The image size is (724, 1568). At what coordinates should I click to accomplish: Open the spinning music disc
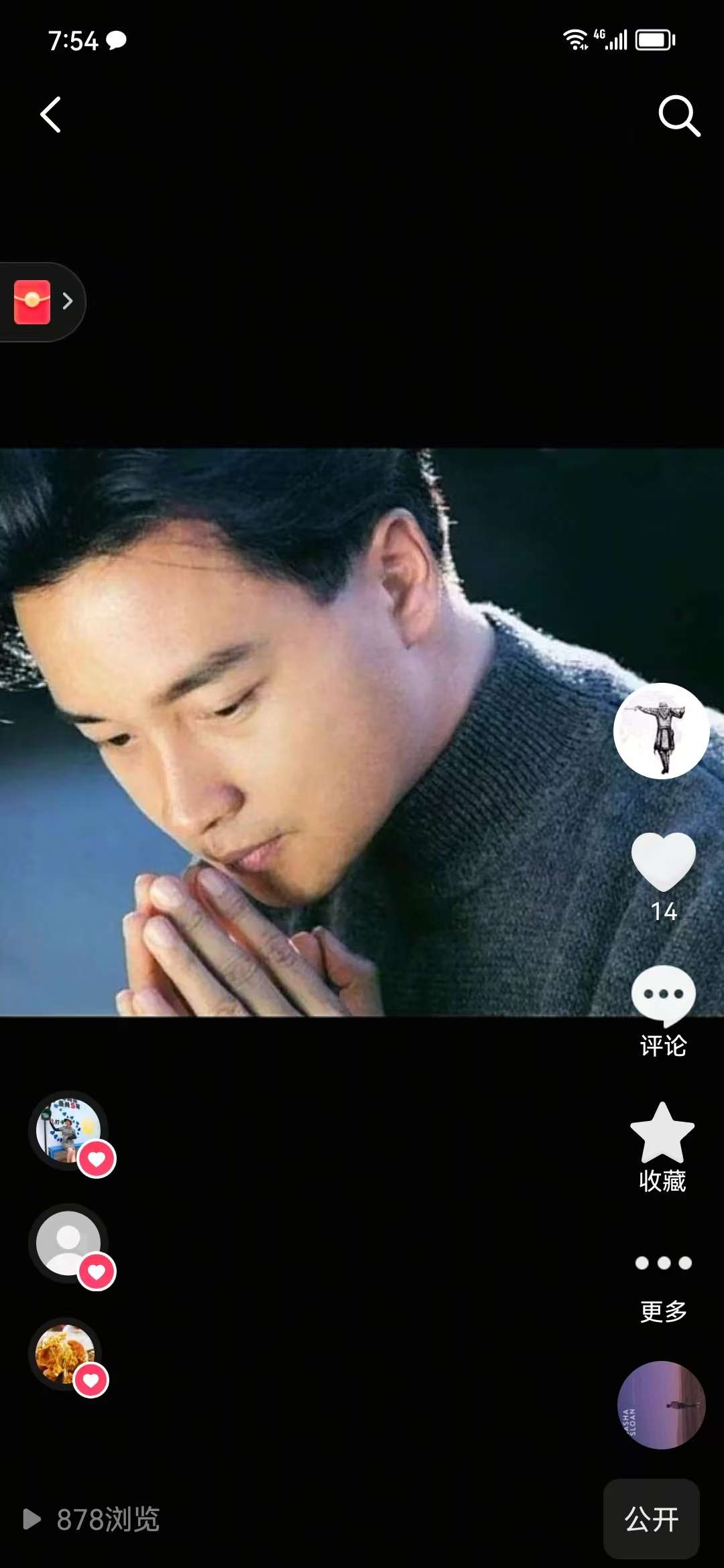661,1404
